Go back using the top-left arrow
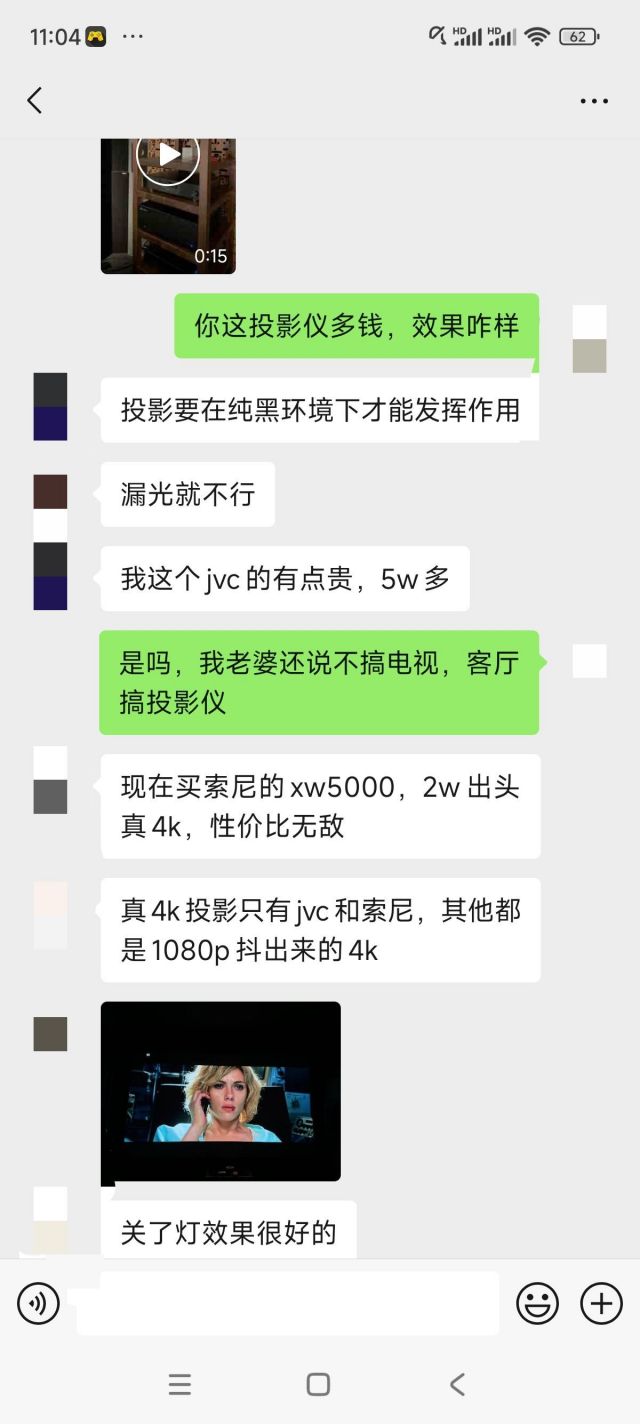Viewport: 640px width, 1424px height. pyautogui.click(x=35, y=100)
